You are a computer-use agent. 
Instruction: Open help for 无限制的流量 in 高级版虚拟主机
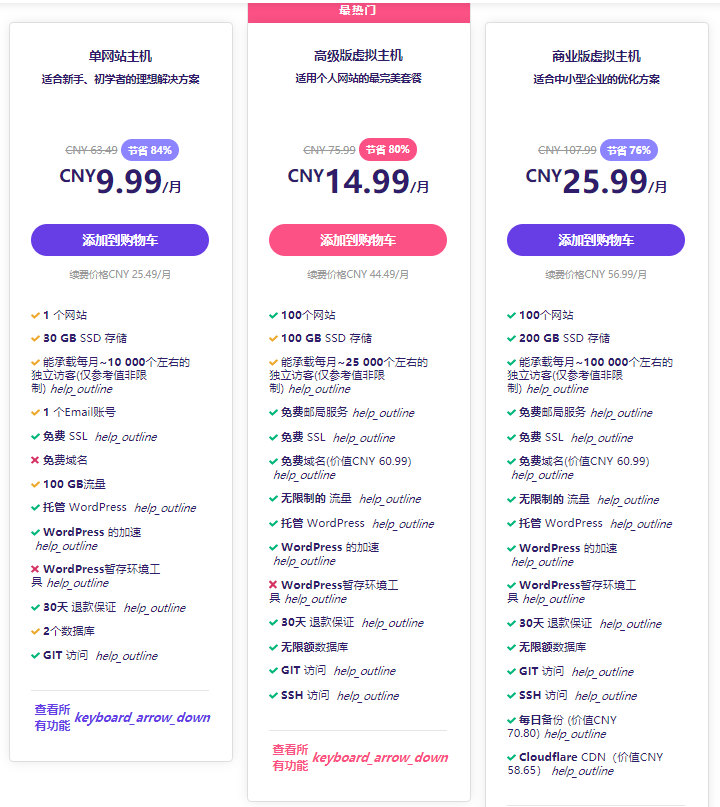click(390, 499)
